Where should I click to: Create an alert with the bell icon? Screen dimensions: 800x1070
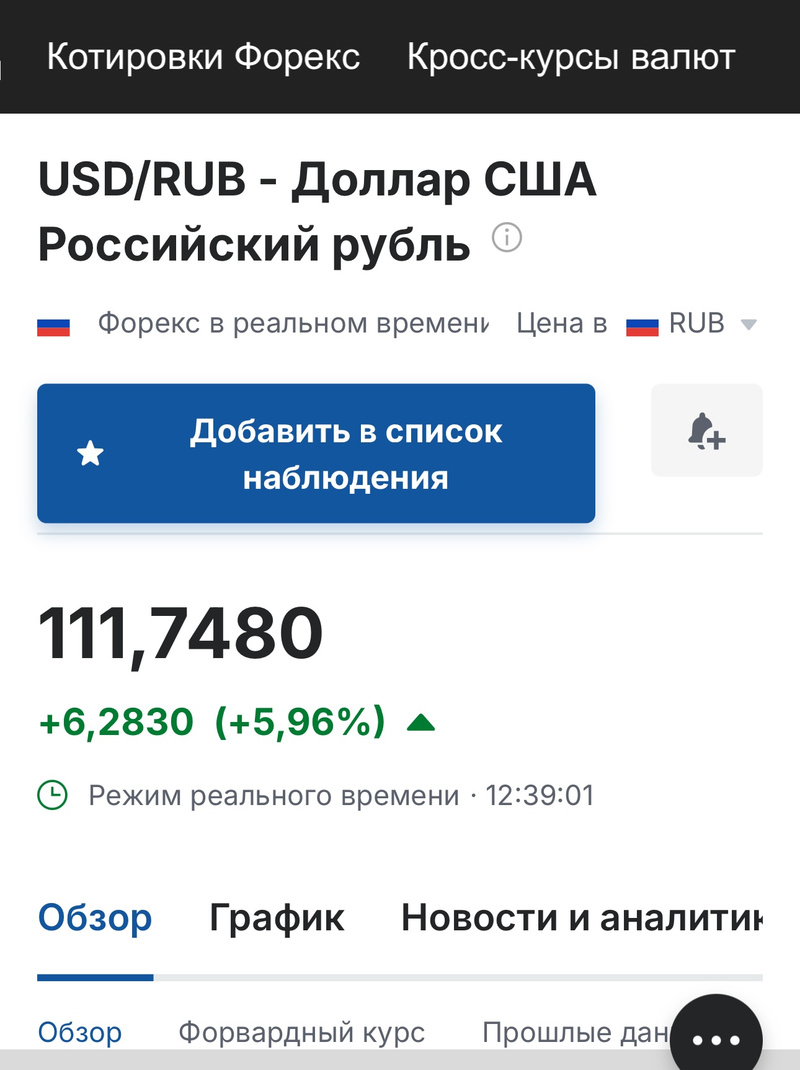(706, 430)
